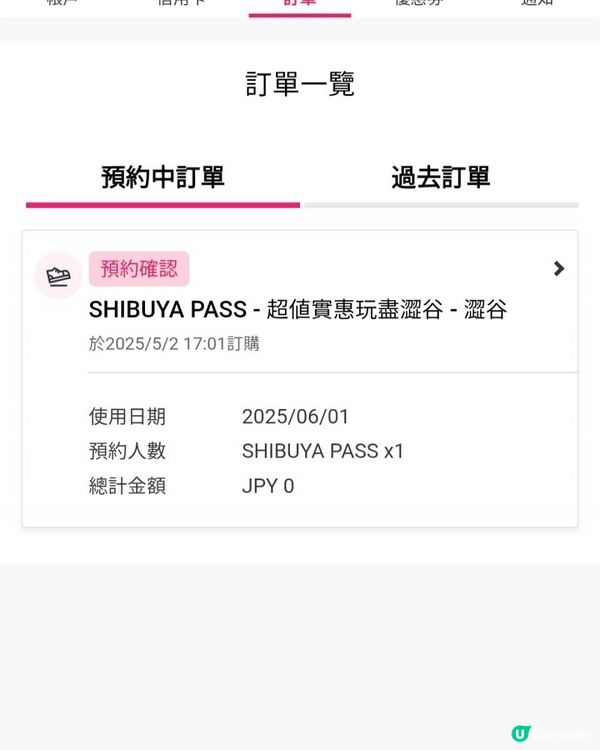Open the 帳戶 top tab
This screenshot has width=600, height=750.
(62, 4)
